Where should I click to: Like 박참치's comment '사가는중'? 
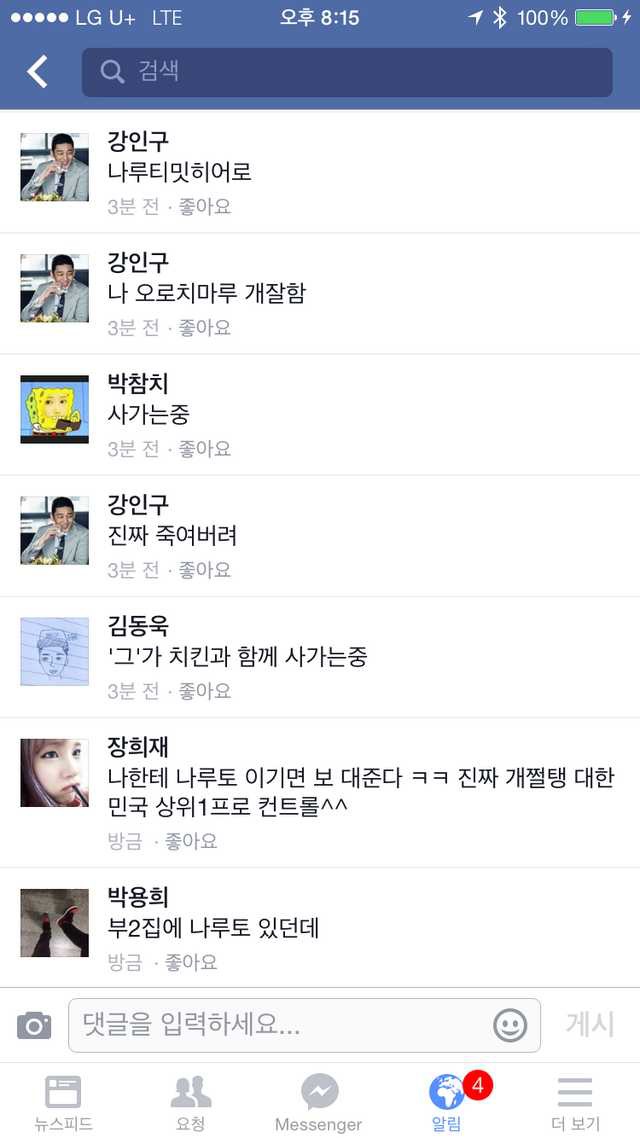[x=205, y=449]
